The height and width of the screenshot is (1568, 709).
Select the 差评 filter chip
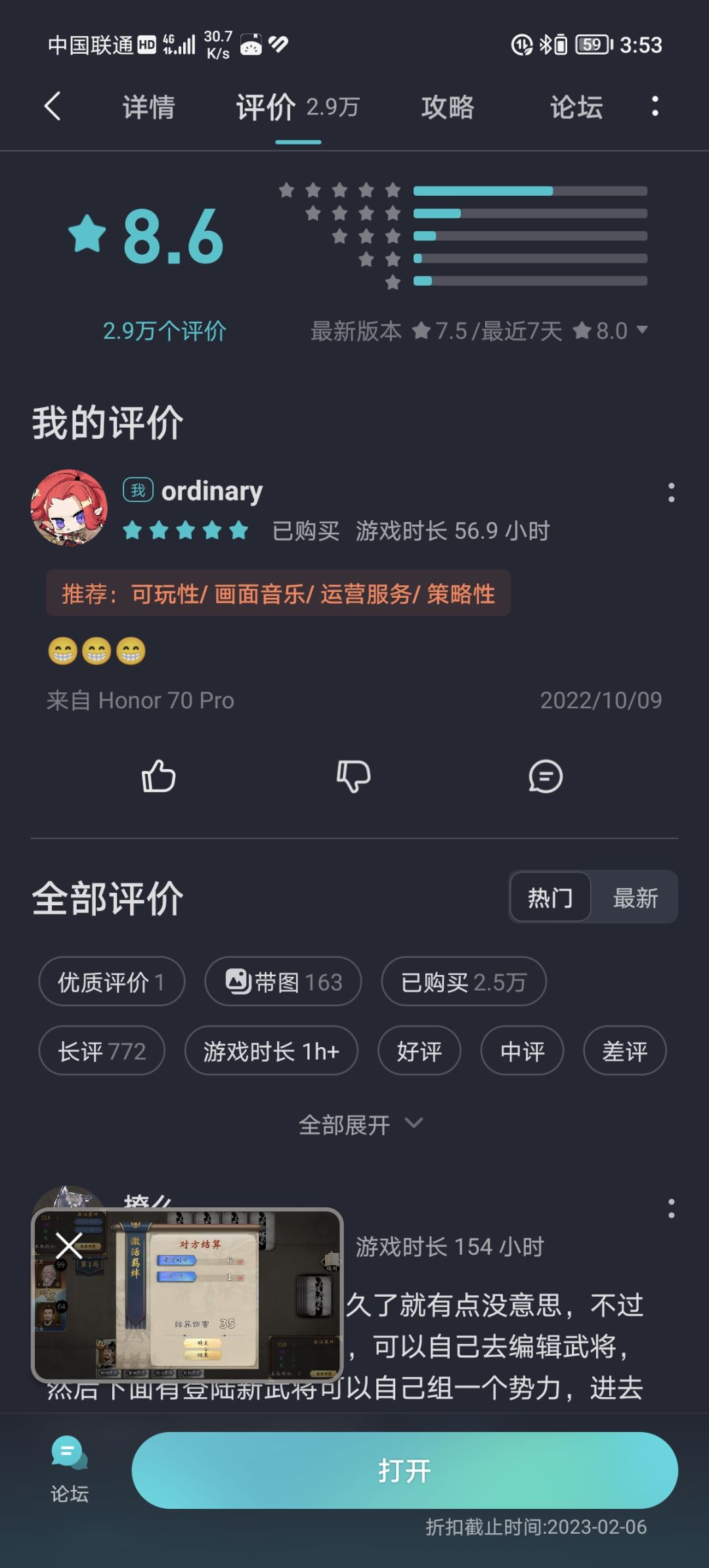[625, 1050]
